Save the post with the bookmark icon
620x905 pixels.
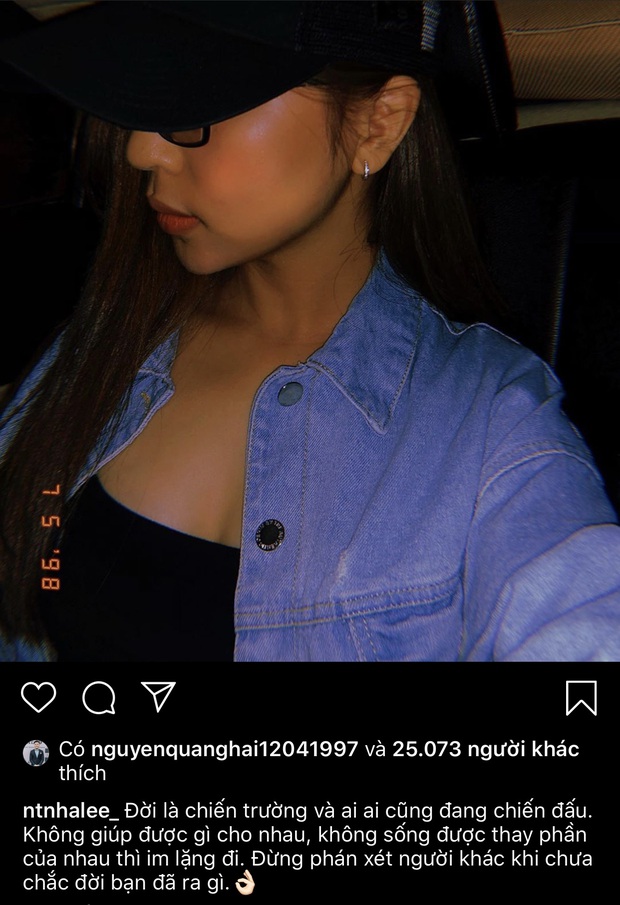580,697
